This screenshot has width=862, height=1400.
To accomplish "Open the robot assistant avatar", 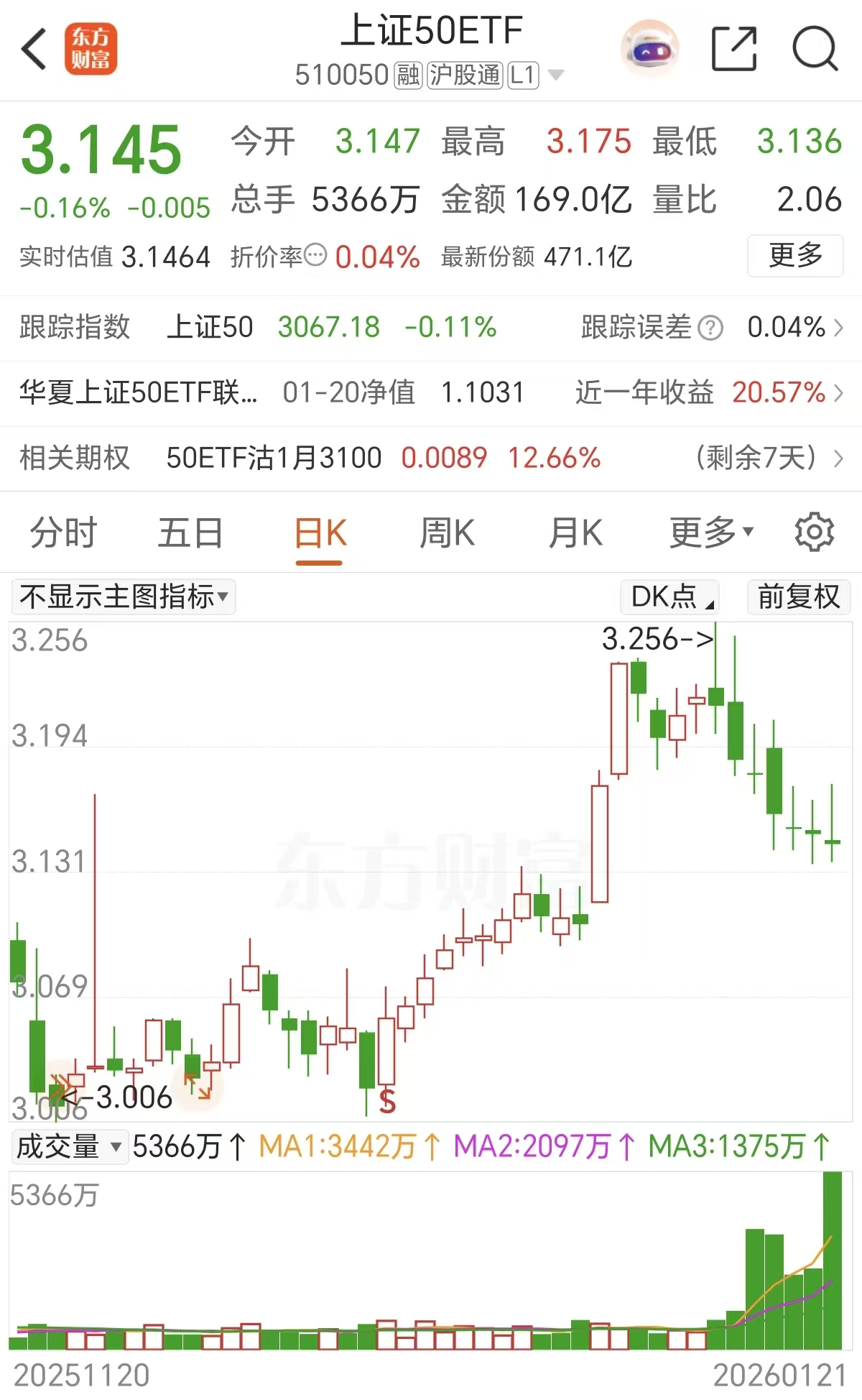I will click(649, 49).
